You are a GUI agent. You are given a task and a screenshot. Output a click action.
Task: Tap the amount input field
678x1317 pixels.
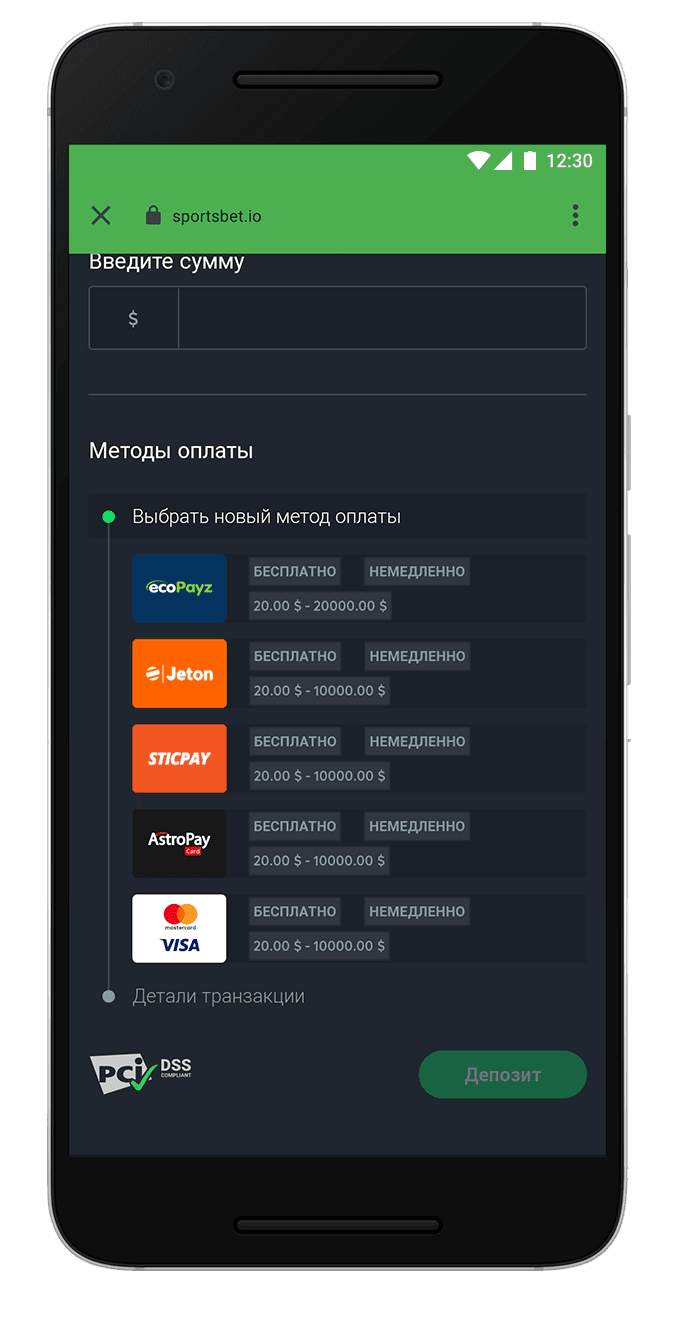tap(381, 318)
